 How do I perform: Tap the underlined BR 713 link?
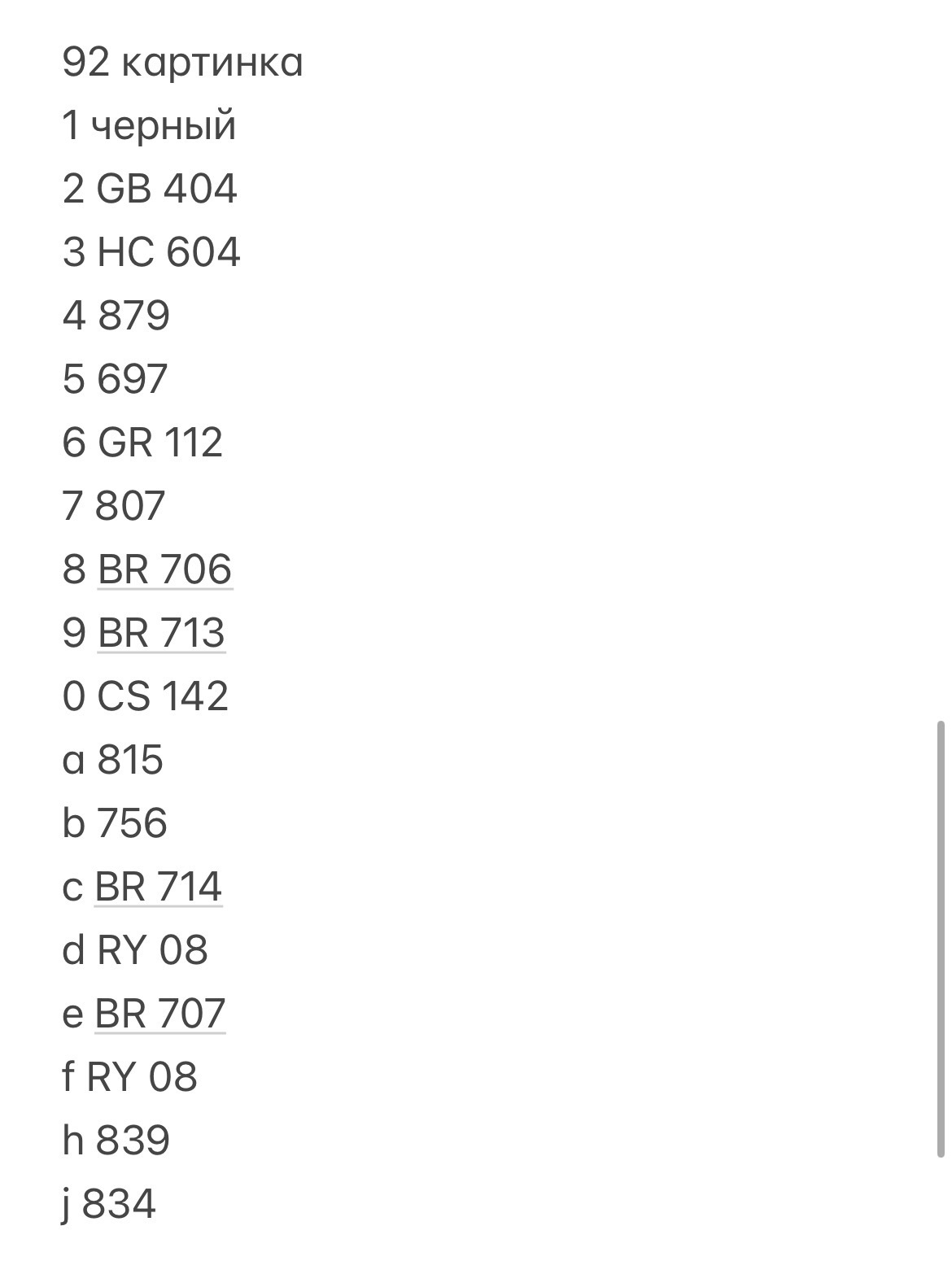pos(161,632)
